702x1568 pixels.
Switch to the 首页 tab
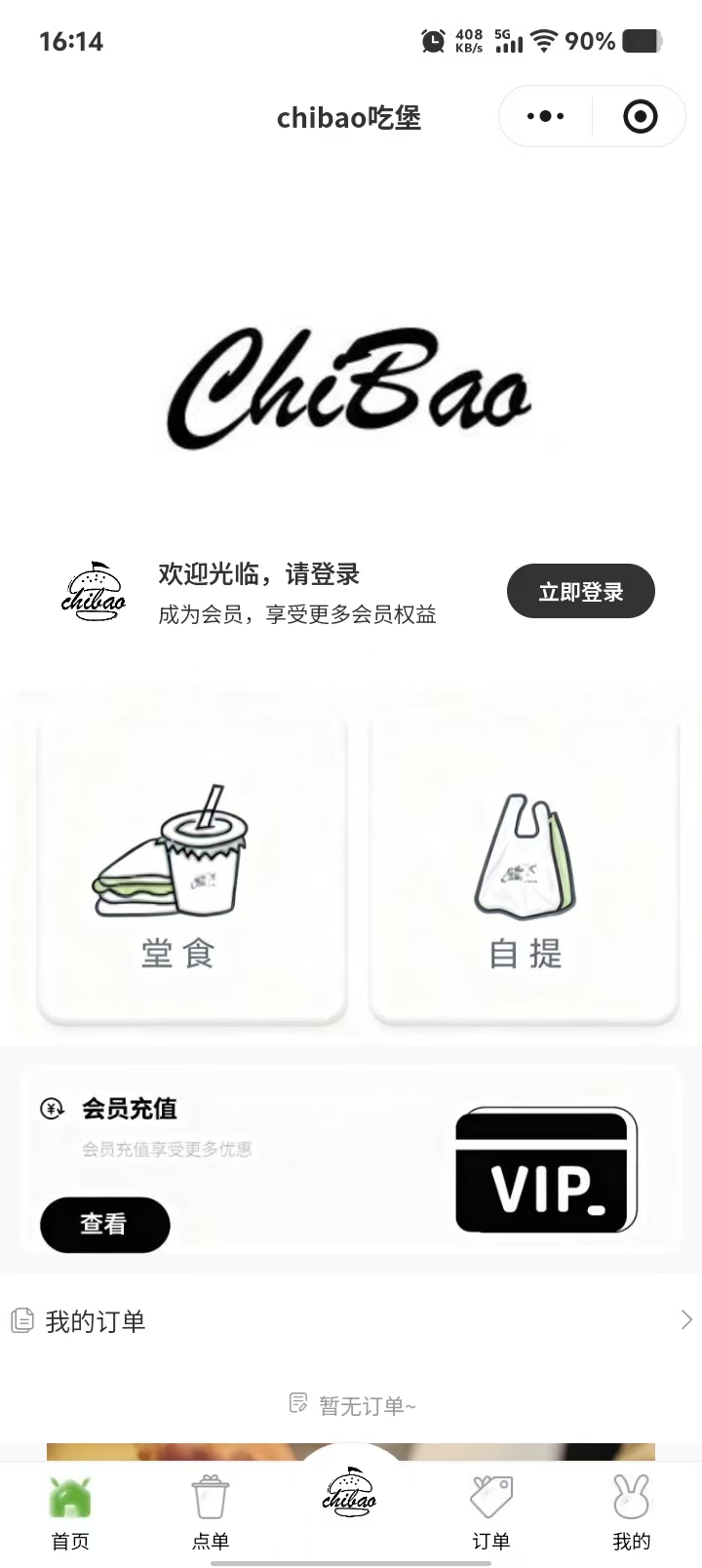(70, 1511)
